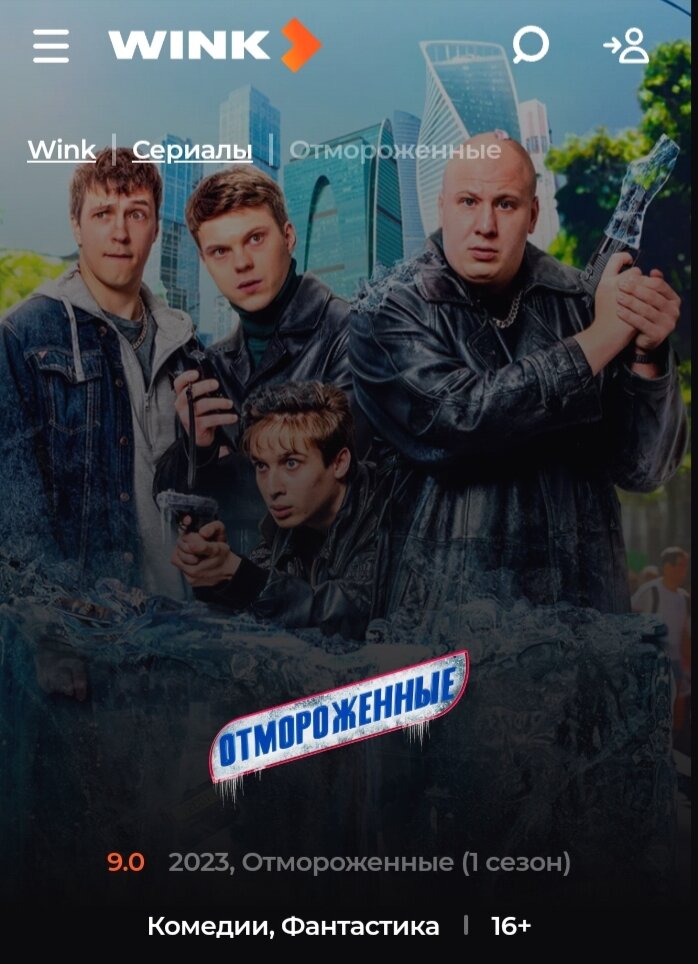Tap the Wink logo to go home

coord(214,45)
